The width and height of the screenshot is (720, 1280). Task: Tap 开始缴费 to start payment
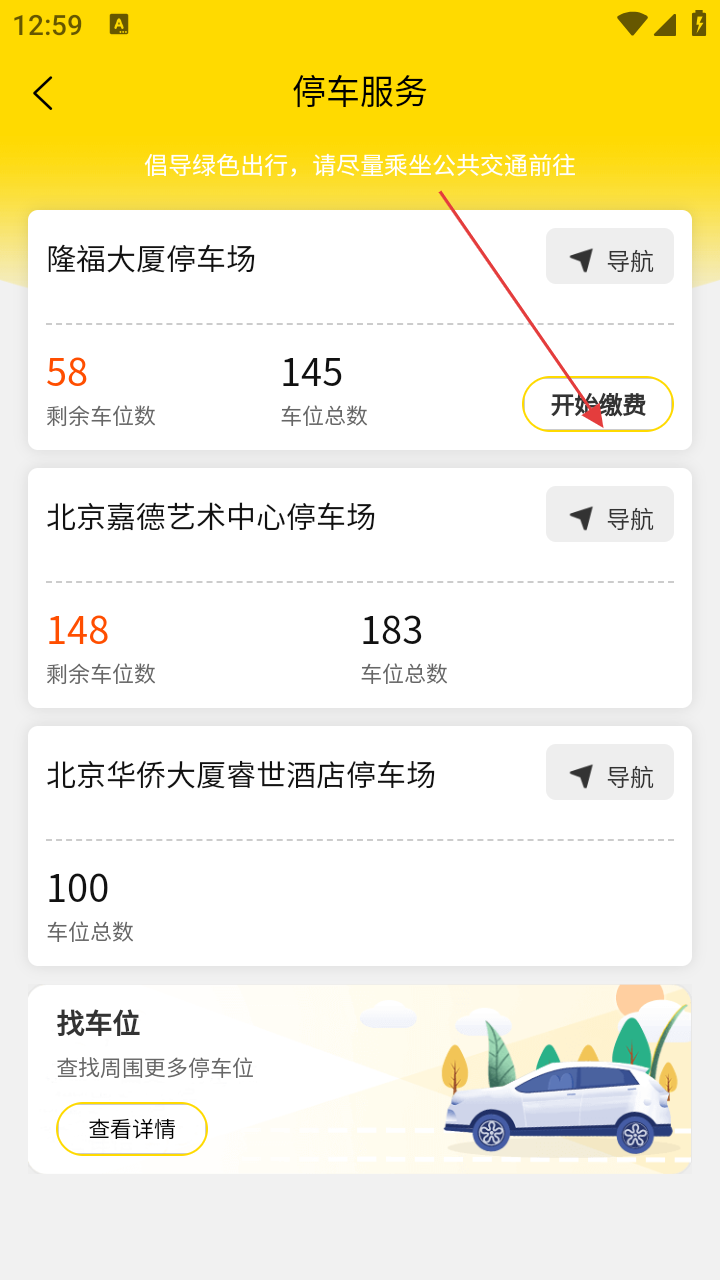coord(598,404)
